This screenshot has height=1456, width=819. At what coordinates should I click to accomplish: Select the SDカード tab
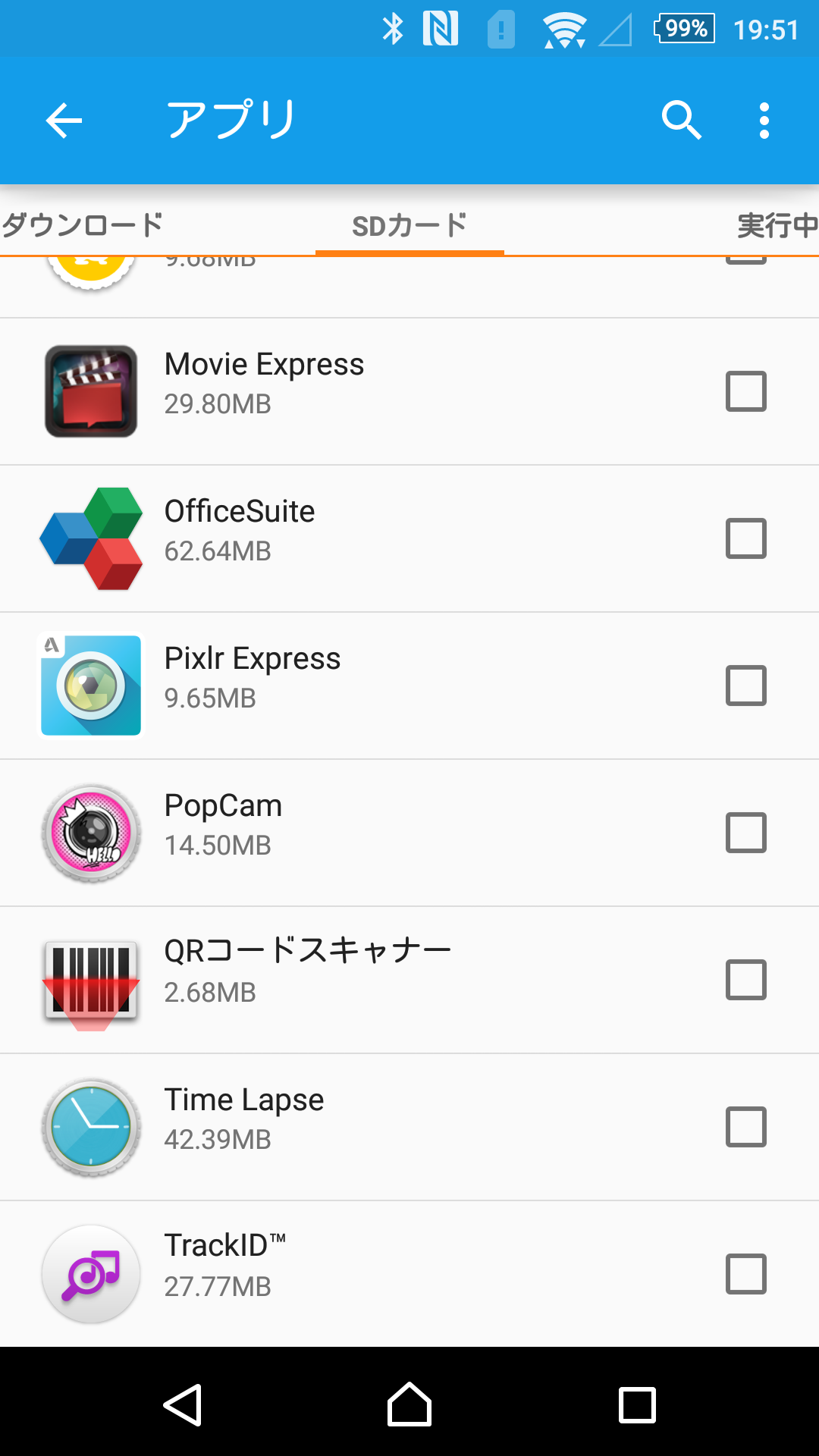click(409, 225)
